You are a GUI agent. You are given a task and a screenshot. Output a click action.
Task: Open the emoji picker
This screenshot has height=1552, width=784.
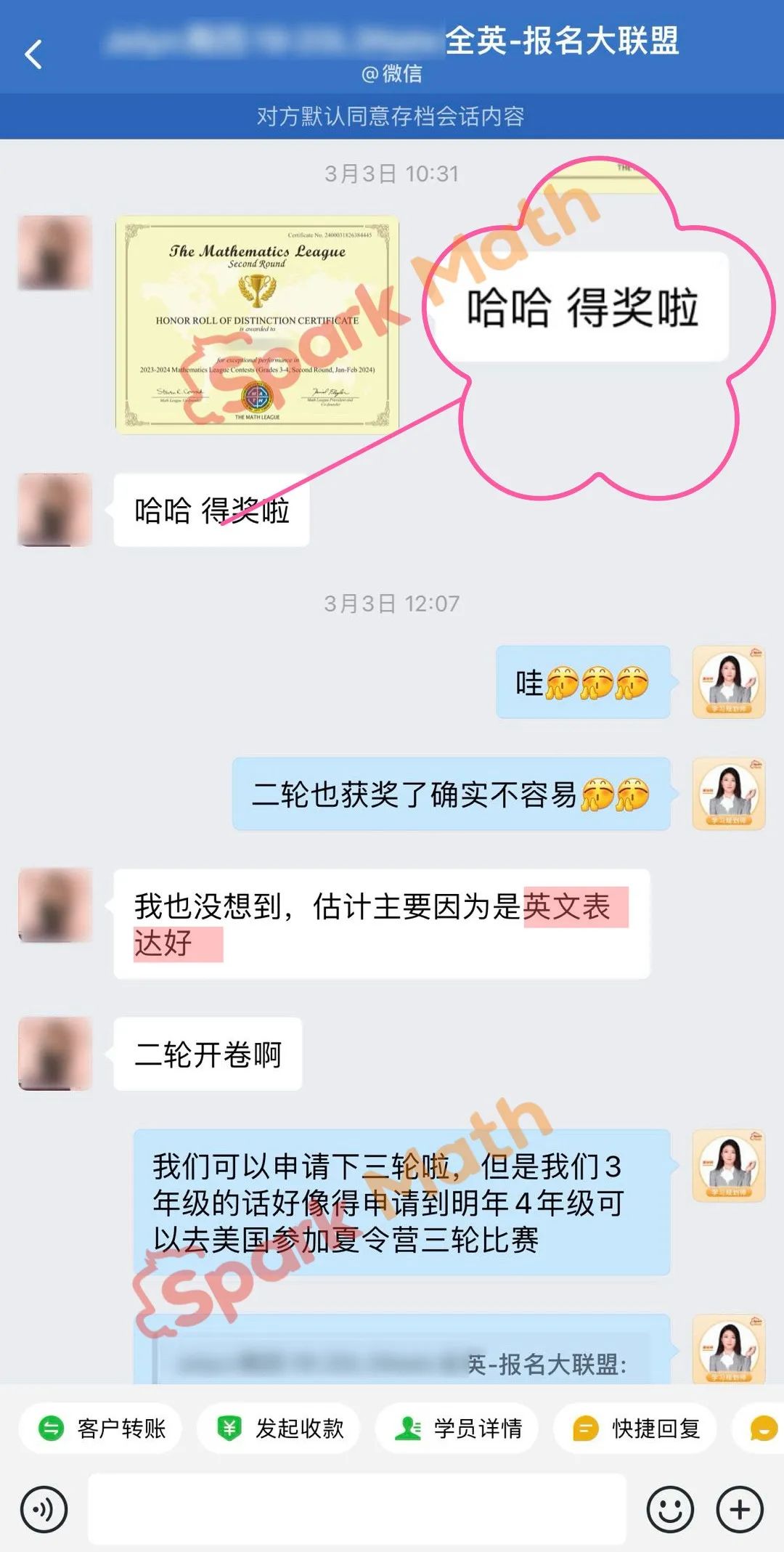click(670, 1510)
